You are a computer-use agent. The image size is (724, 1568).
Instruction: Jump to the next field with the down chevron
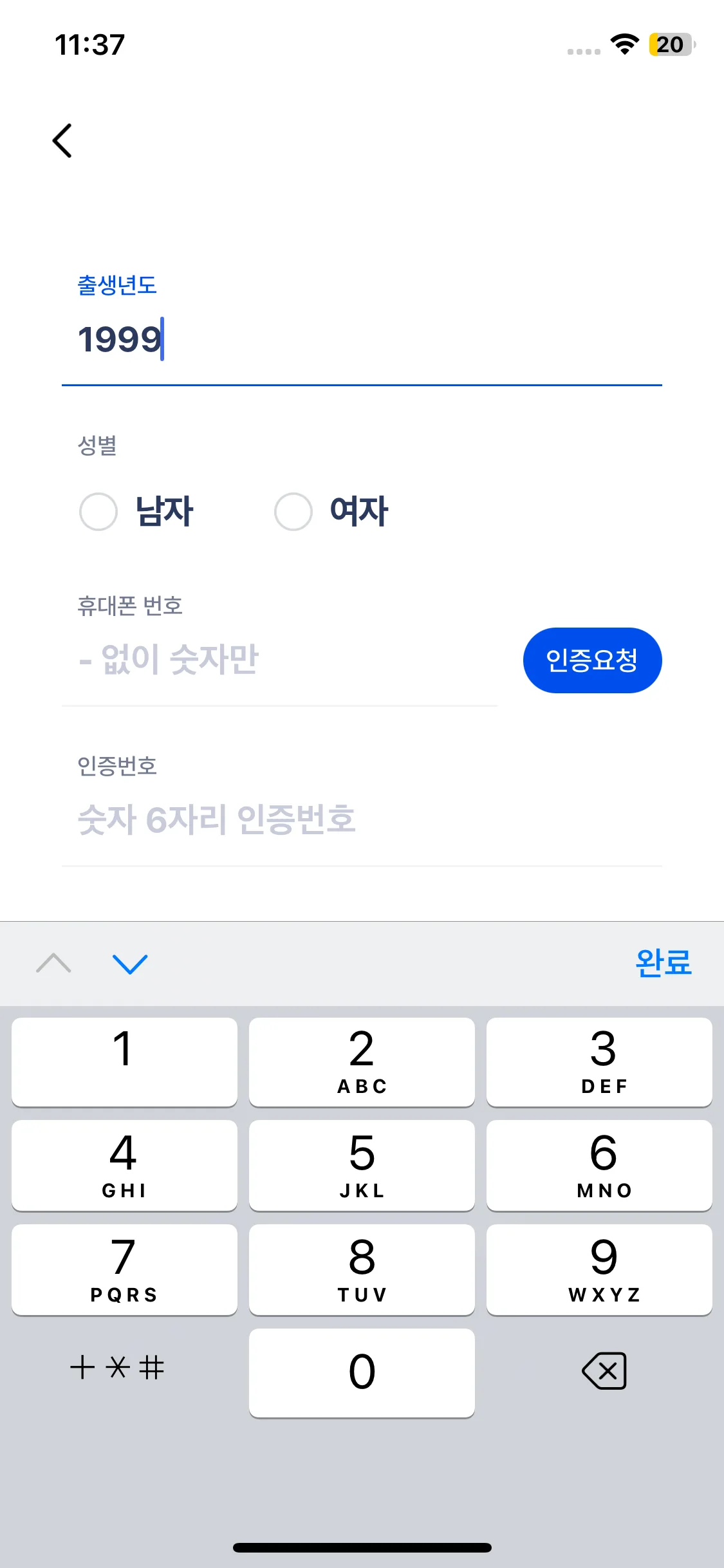[130, 964]
